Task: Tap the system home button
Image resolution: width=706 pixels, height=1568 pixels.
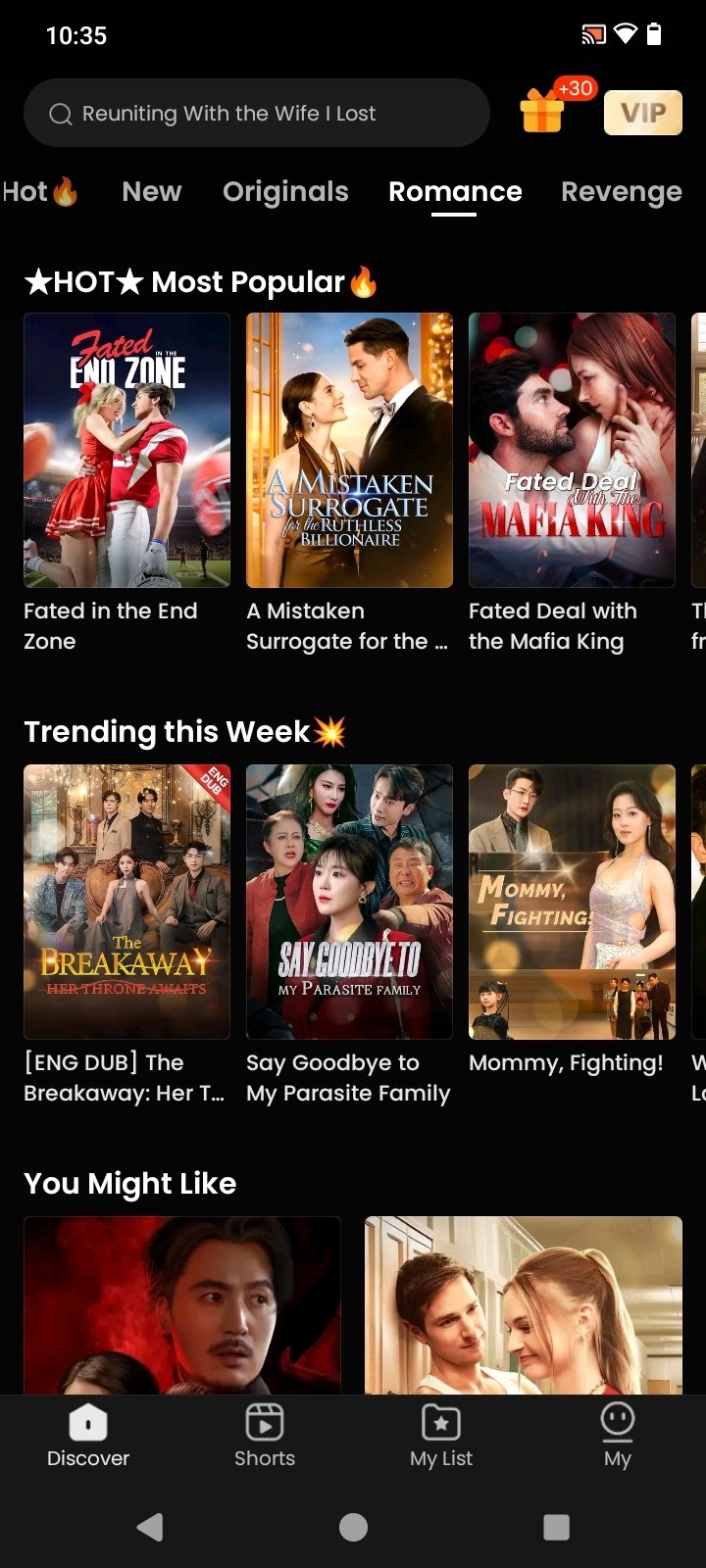Action: click(353, 1527)
